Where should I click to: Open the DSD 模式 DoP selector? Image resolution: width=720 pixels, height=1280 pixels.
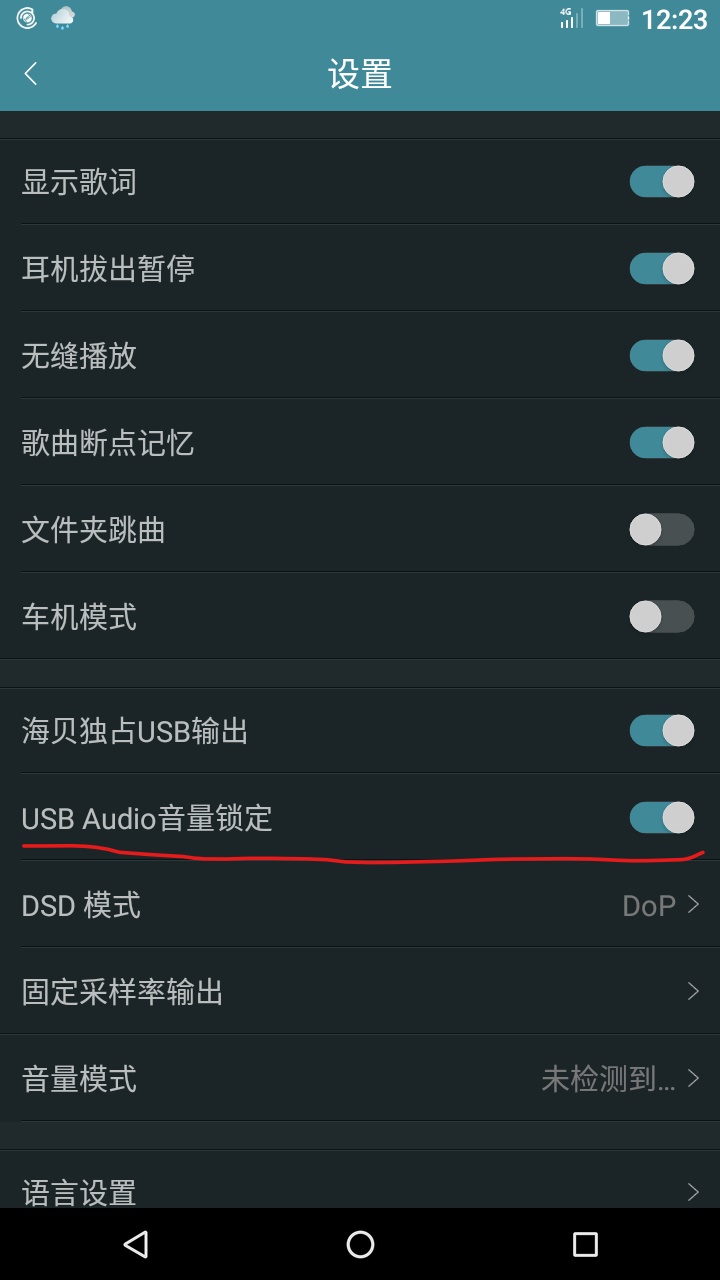[660, 904]
